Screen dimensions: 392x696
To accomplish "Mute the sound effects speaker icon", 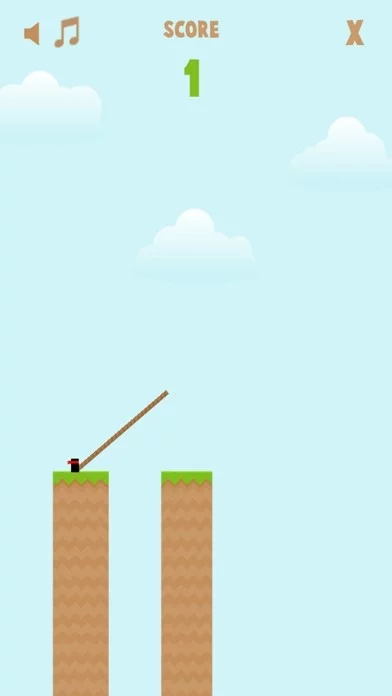I will tap(32, 34).
